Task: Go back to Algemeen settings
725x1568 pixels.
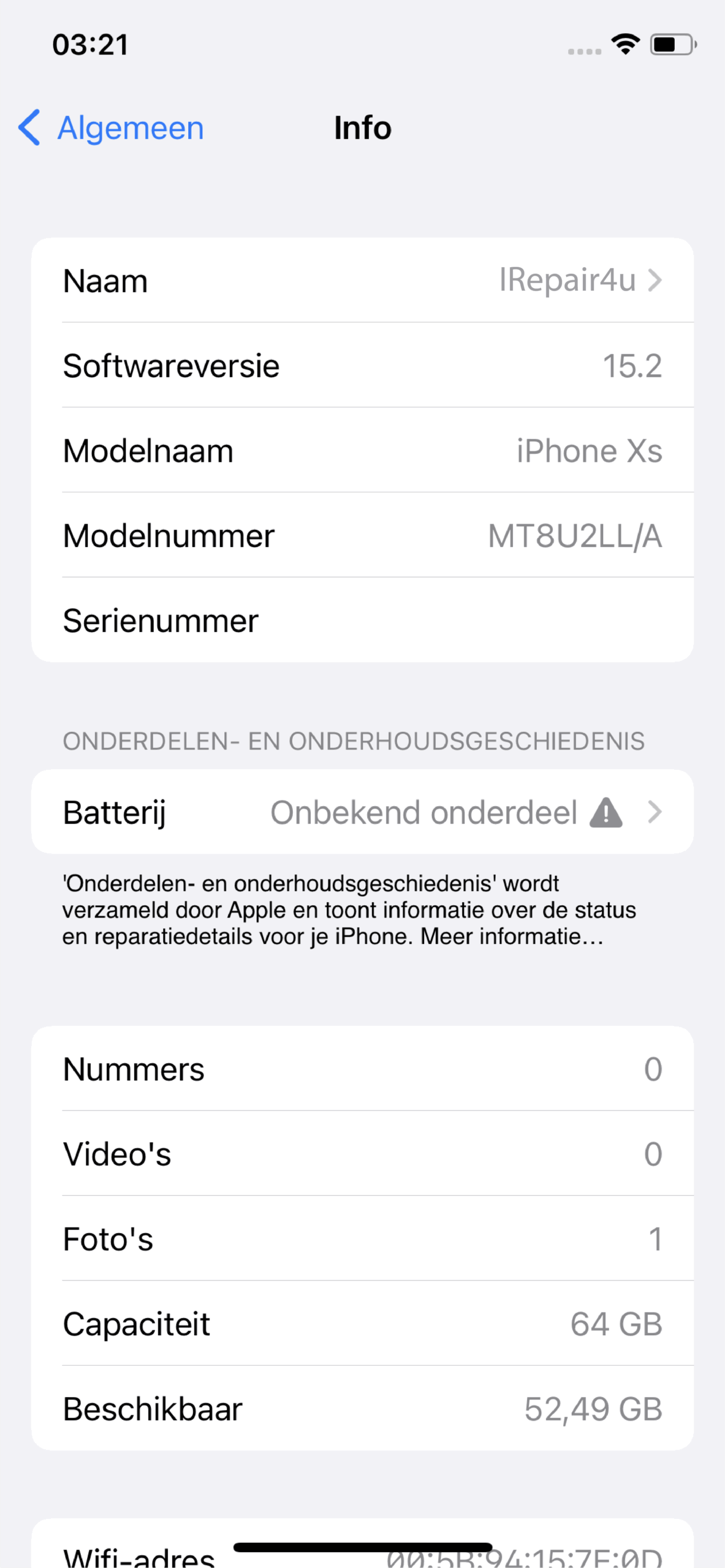Action: pyautogui.click(x=112, y=128)
